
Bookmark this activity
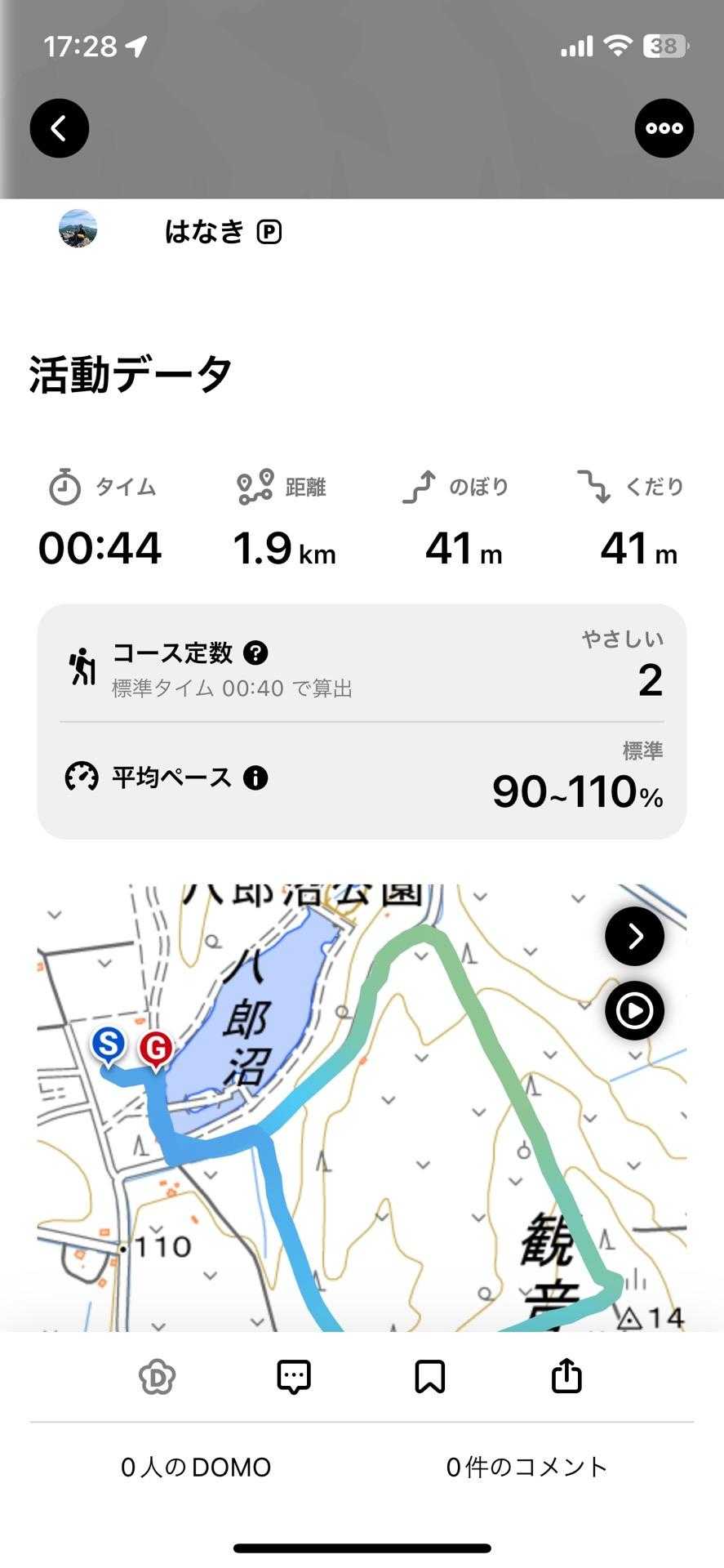coord(430,1377)
